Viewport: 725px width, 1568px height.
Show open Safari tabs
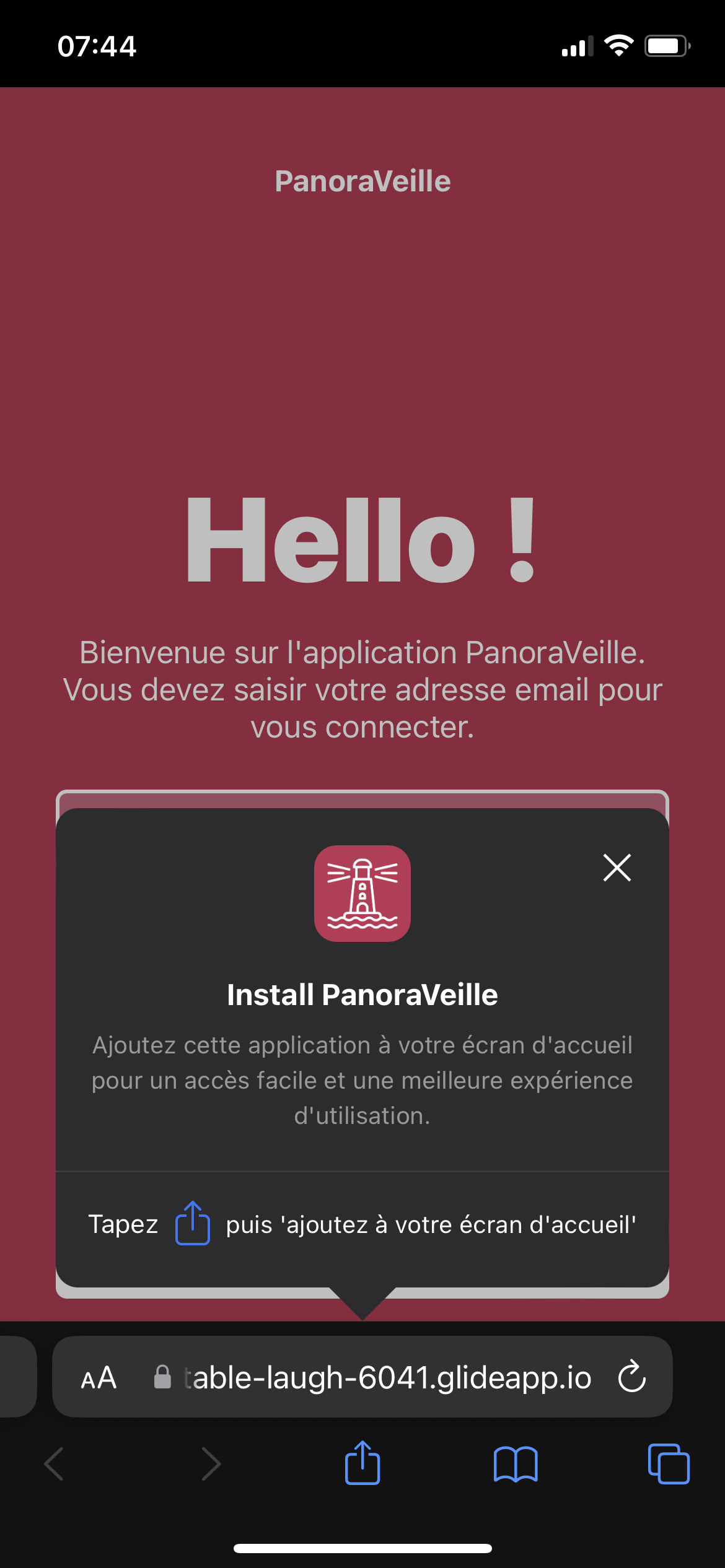668,1464
